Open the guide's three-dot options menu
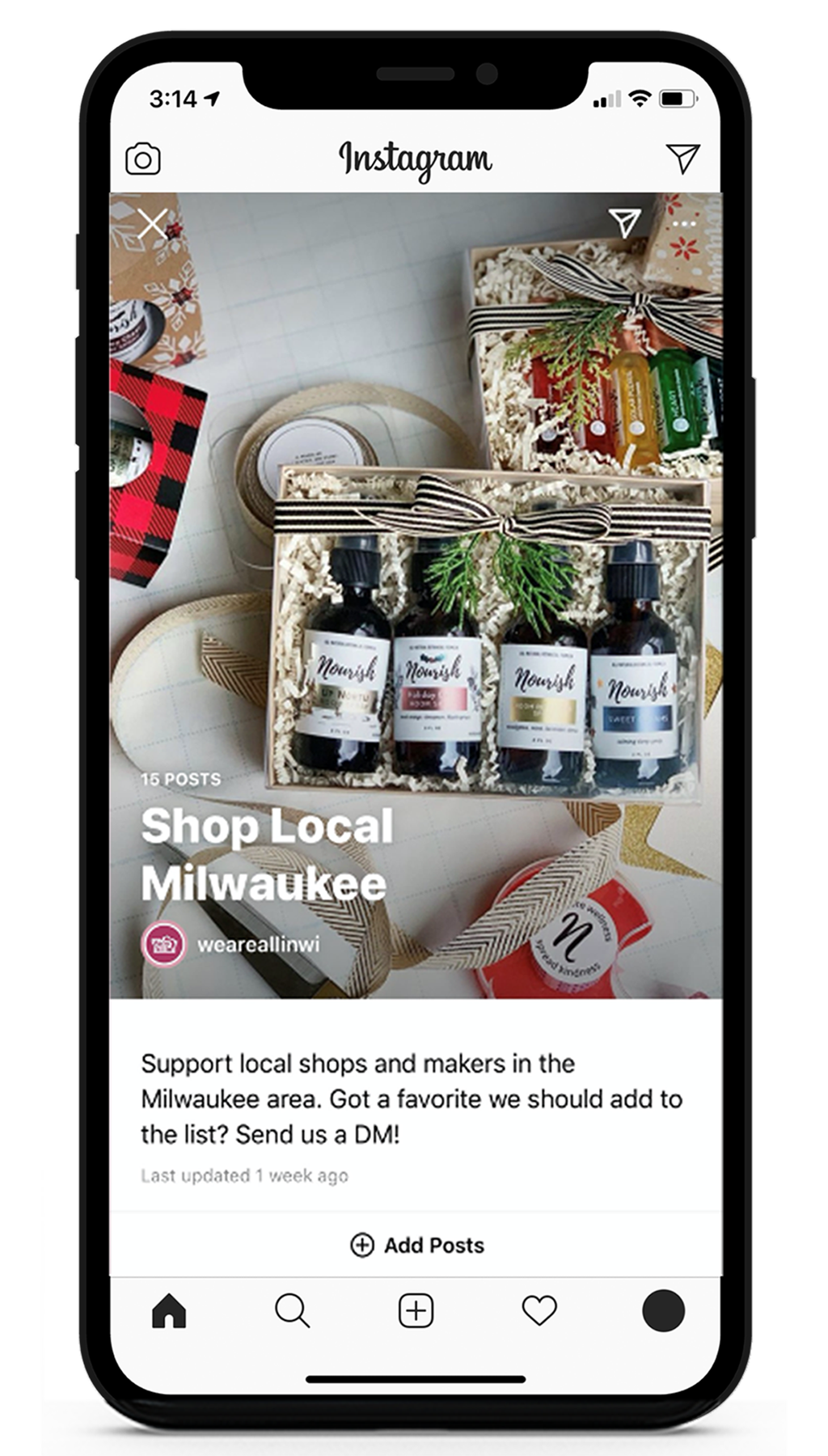Image resolution: width=828 pixels, height=1456 pixels. pyautogui.click(x=684, y=224)
